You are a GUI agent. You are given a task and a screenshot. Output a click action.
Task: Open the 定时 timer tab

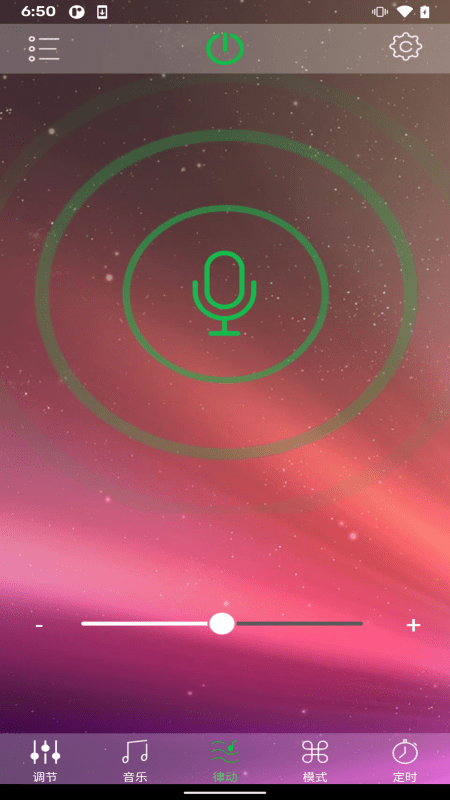405,760
